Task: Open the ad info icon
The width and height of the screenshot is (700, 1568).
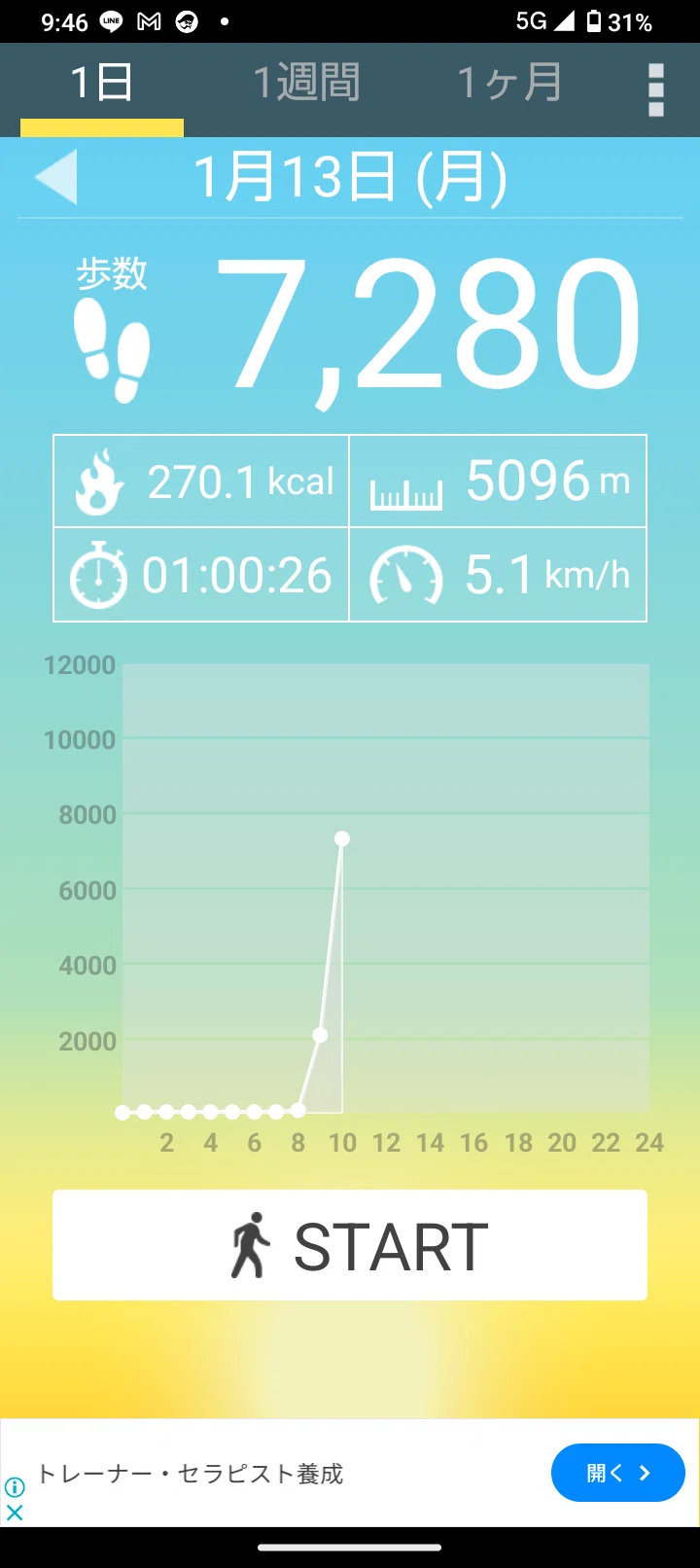Action: pos(15,1487)
